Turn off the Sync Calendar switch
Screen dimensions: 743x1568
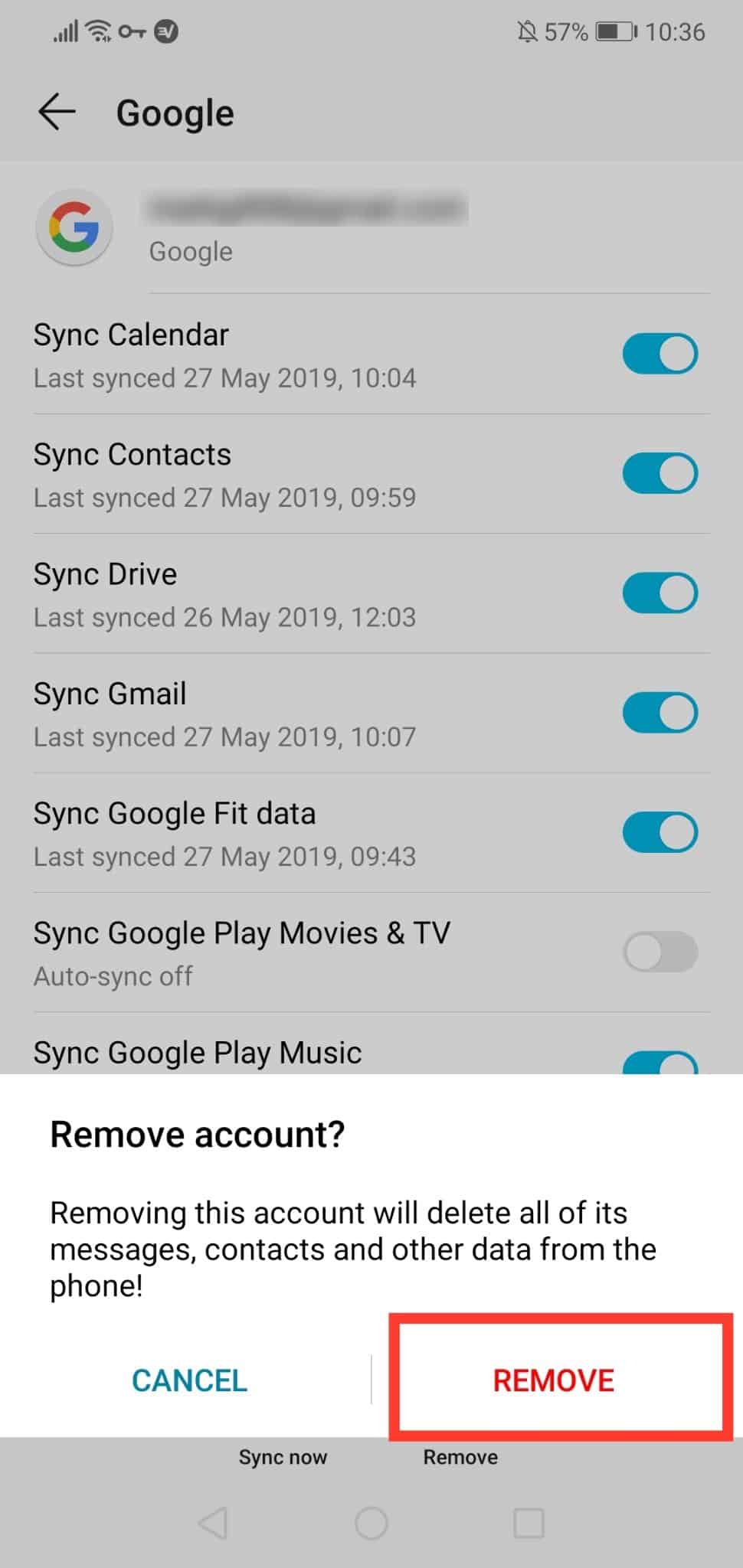pos(660,354)
